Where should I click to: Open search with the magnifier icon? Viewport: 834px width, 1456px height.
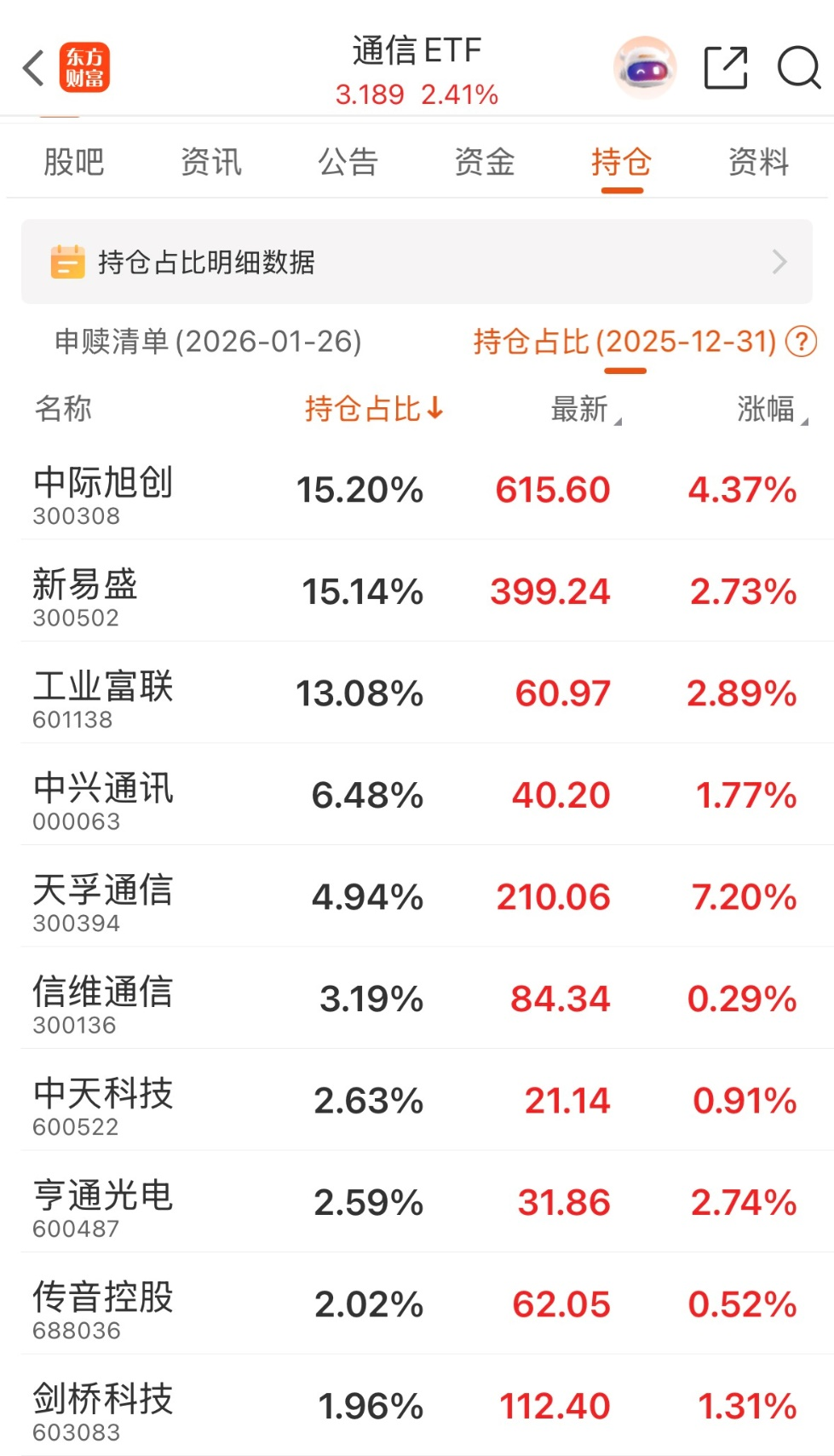point(798,68)
